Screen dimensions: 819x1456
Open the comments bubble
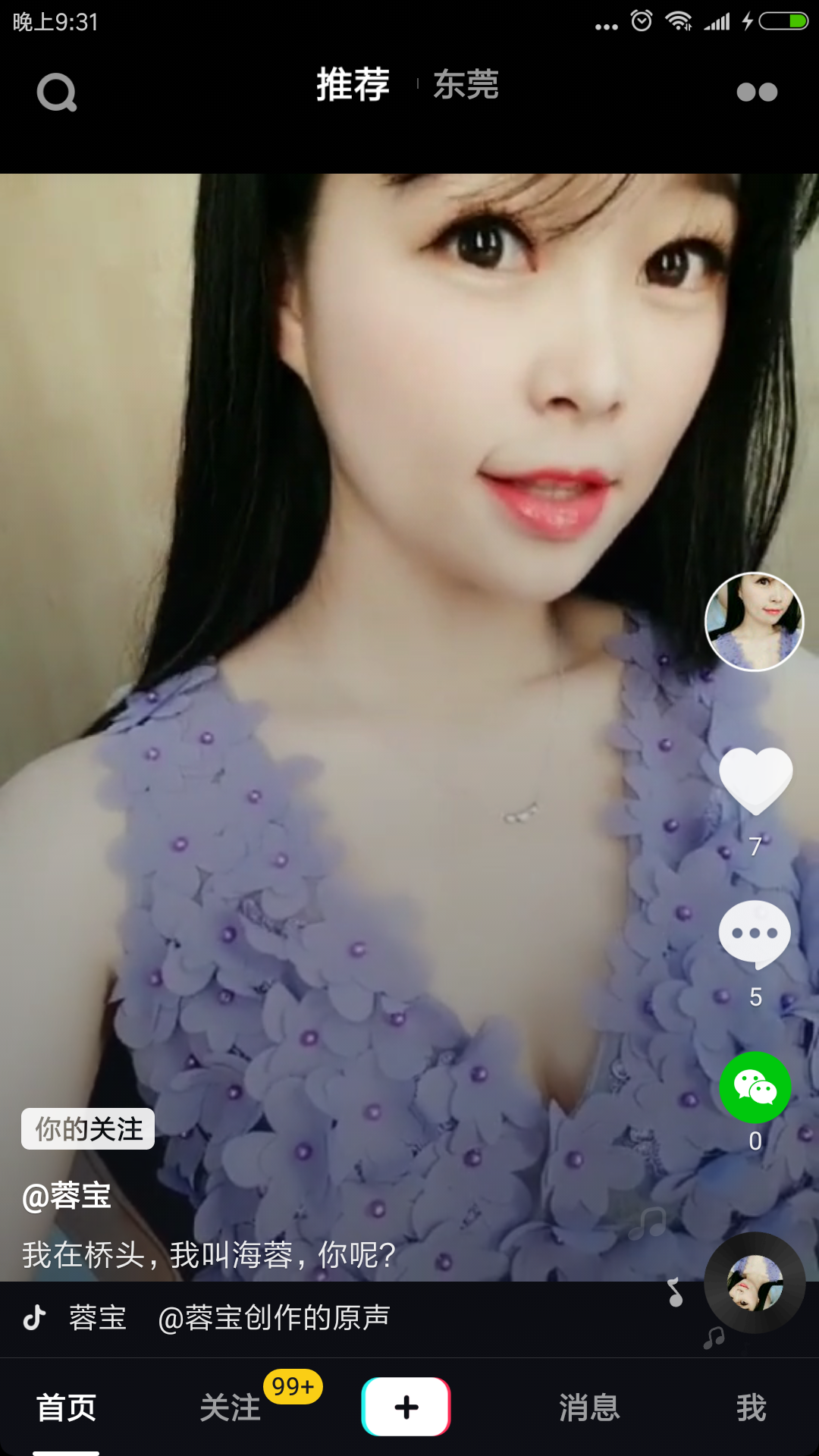click(755, 934)
